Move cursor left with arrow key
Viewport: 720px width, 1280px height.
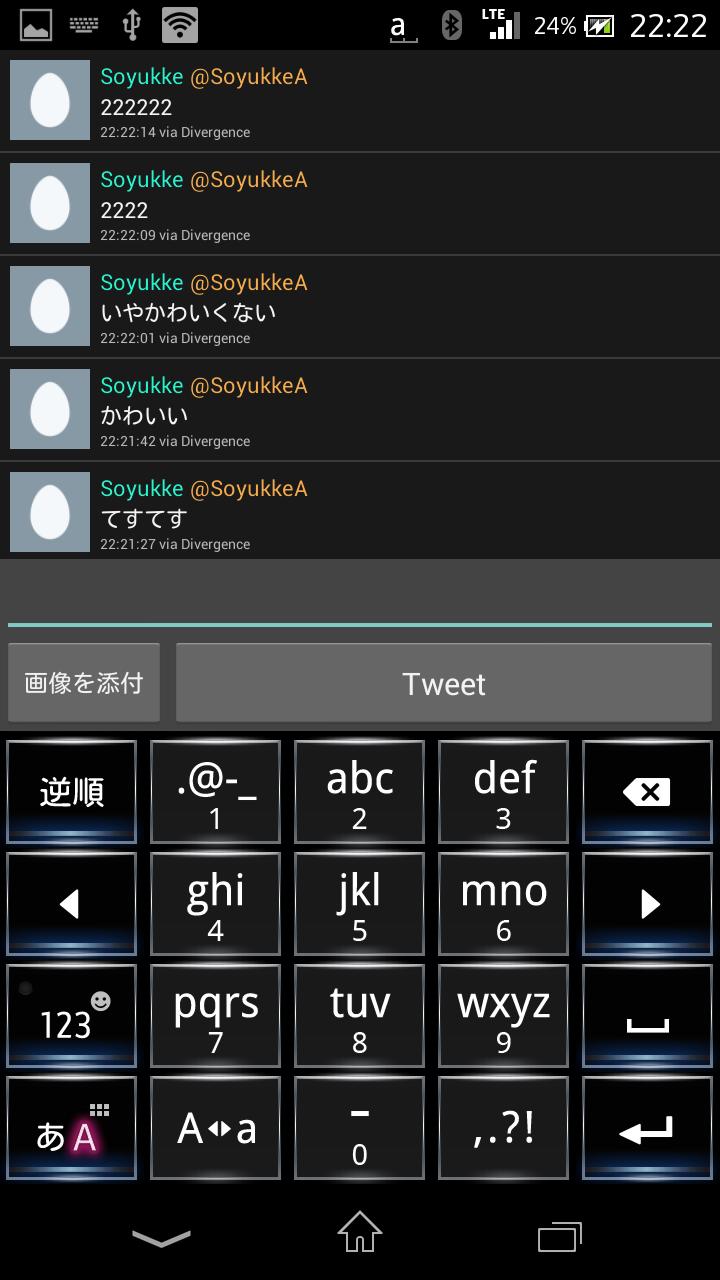coord(72,904)
